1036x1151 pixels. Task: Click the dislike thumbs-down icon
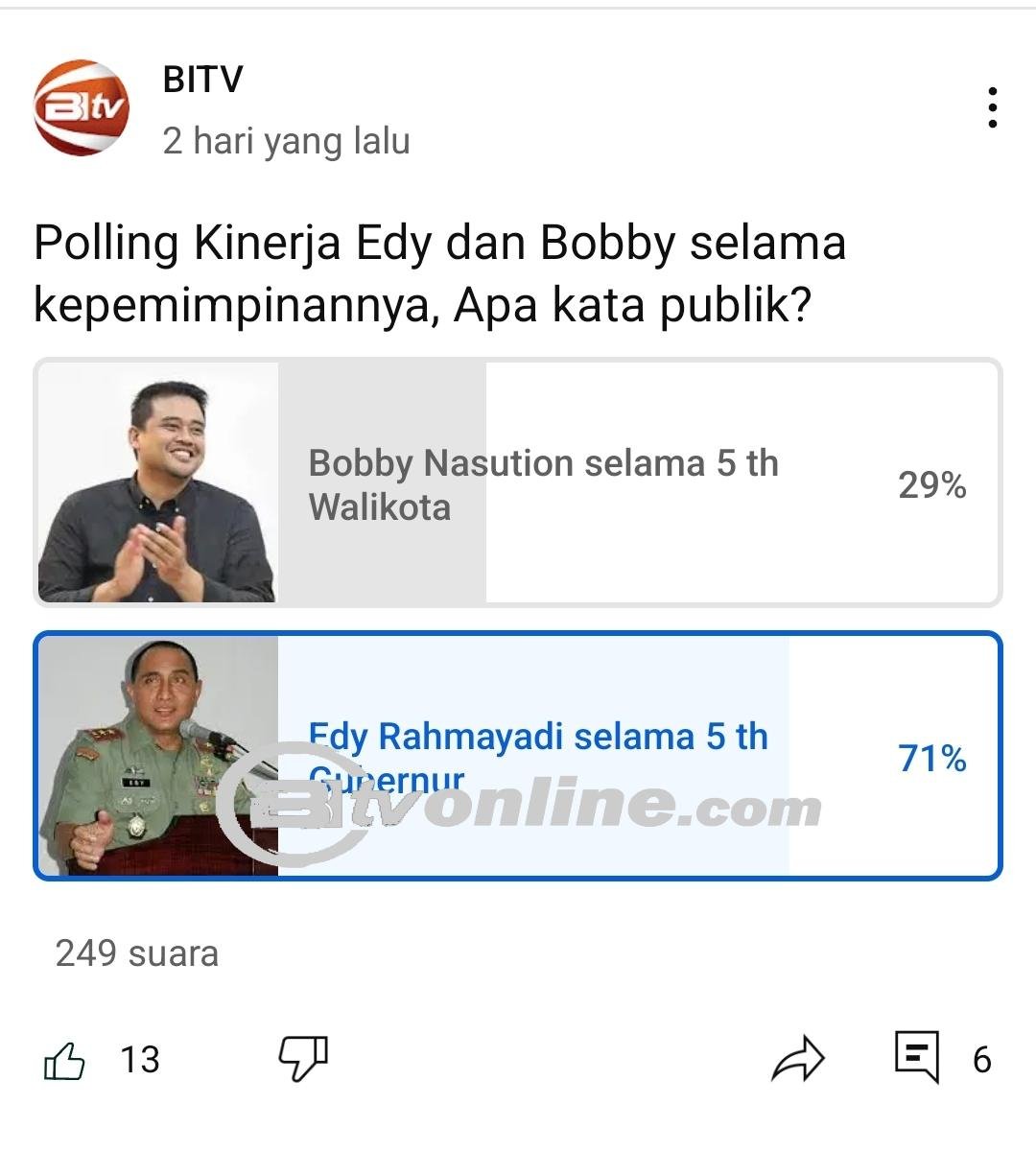pyautogui.click(x=300, y=1058)
